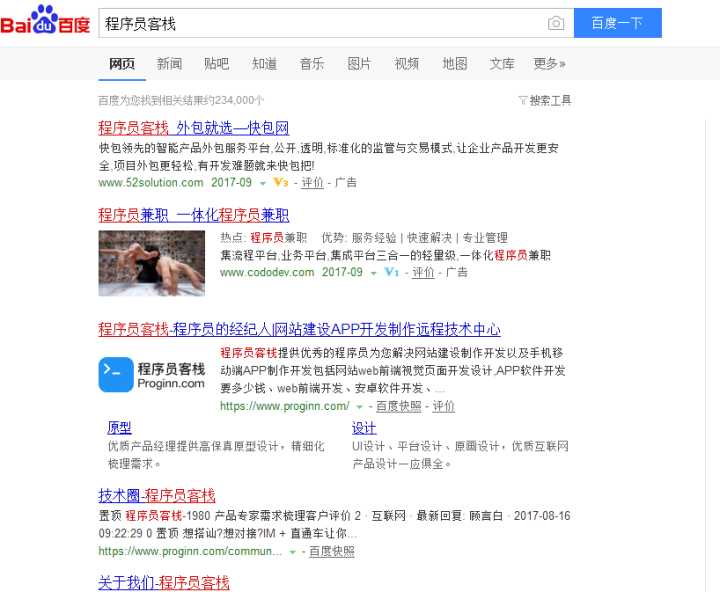The image size is (720, 592).
Task: Open the thumbnail image of cododev result
Action: pyautogui.click(x=151, y=263)
